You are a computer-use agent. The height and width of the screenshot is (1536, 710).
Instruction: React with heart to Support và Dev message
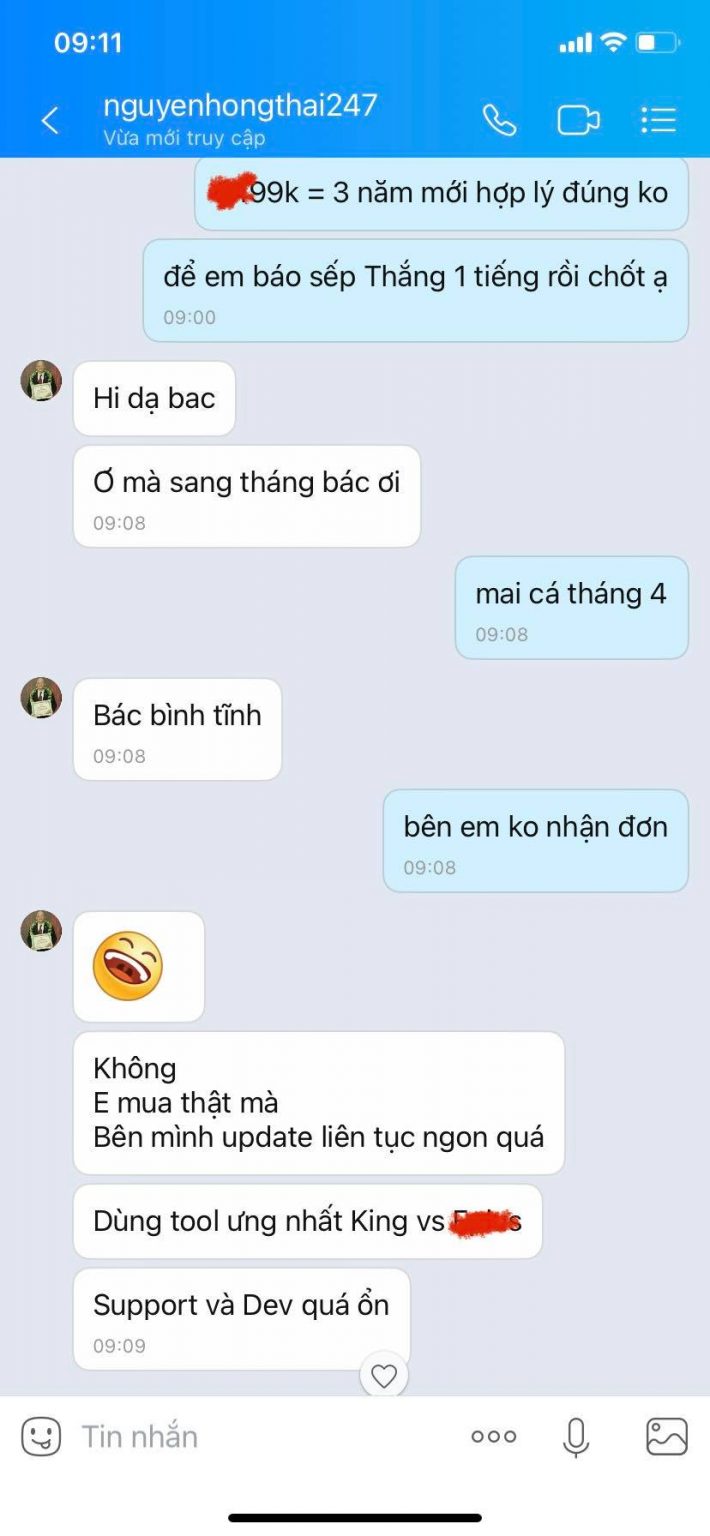pyautogui.click(x=384, y=1376)
